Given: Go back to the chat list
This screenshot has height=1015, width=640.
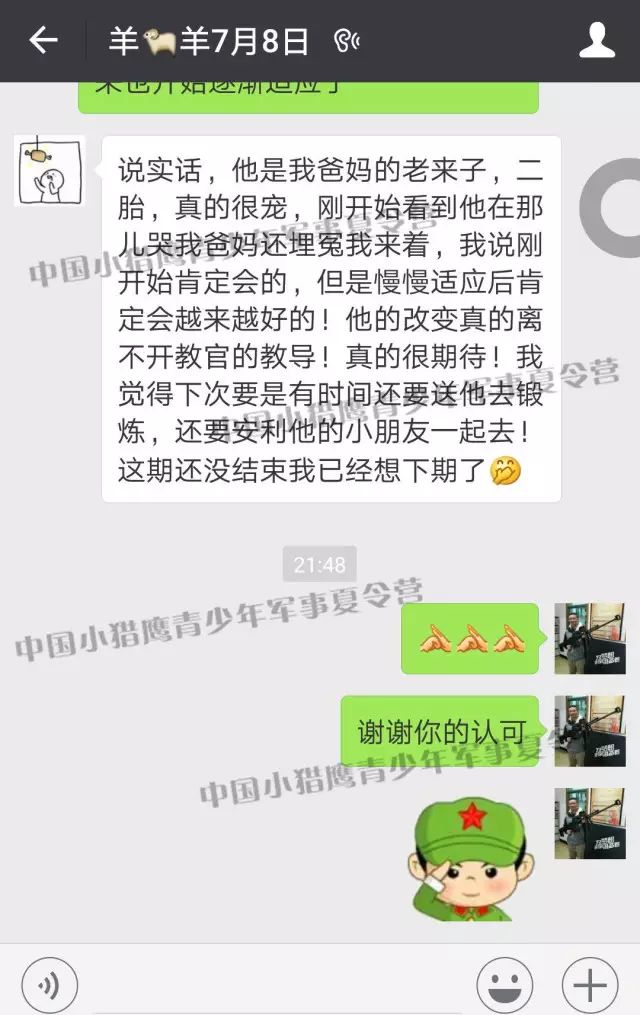Looking at the screenshot, I should [x=43, y=41].
